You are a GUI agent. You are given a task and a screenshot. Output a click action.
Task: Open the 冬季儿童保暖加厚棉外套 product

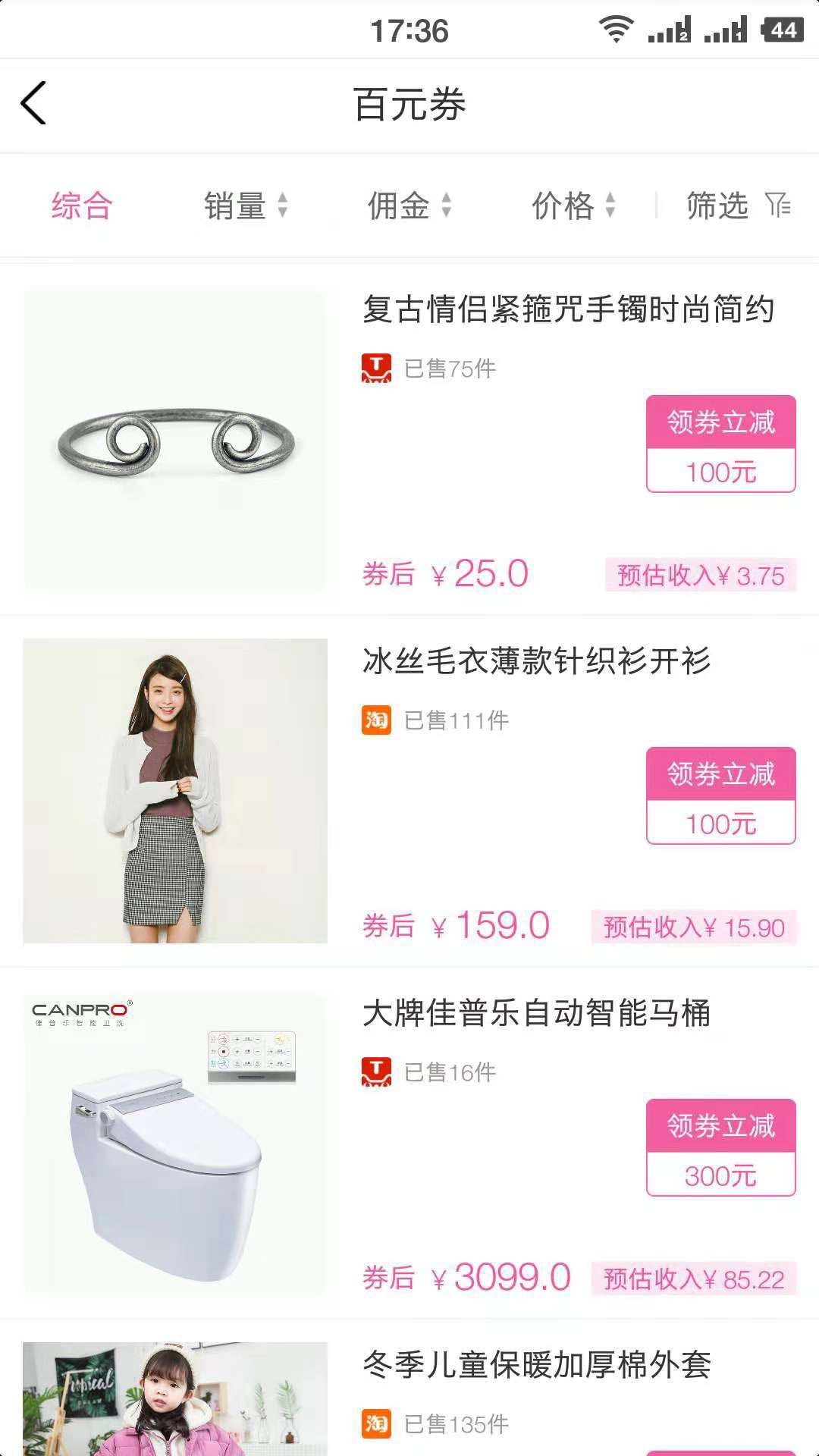coord(535,1365)
